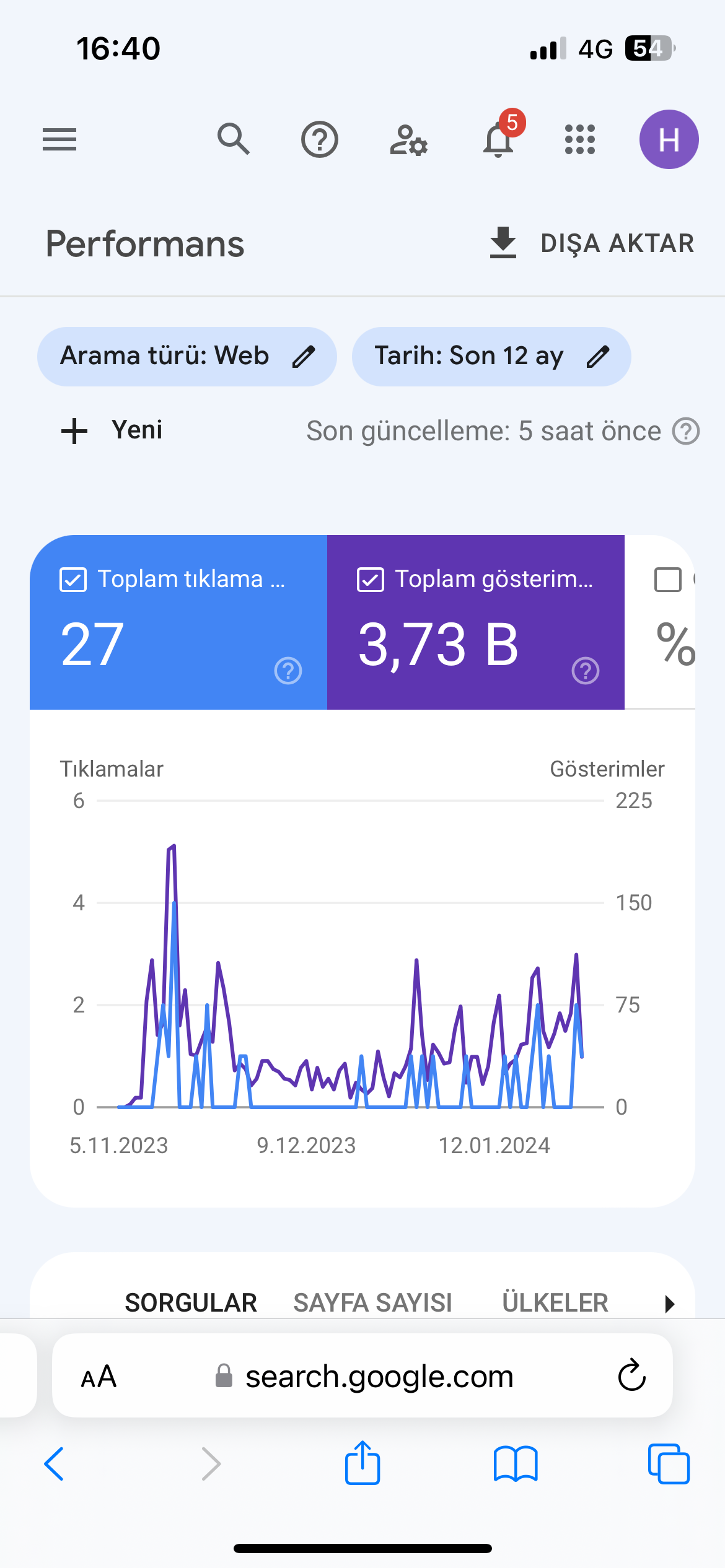Open the Safari share sheet

[x=362, y=1463]
